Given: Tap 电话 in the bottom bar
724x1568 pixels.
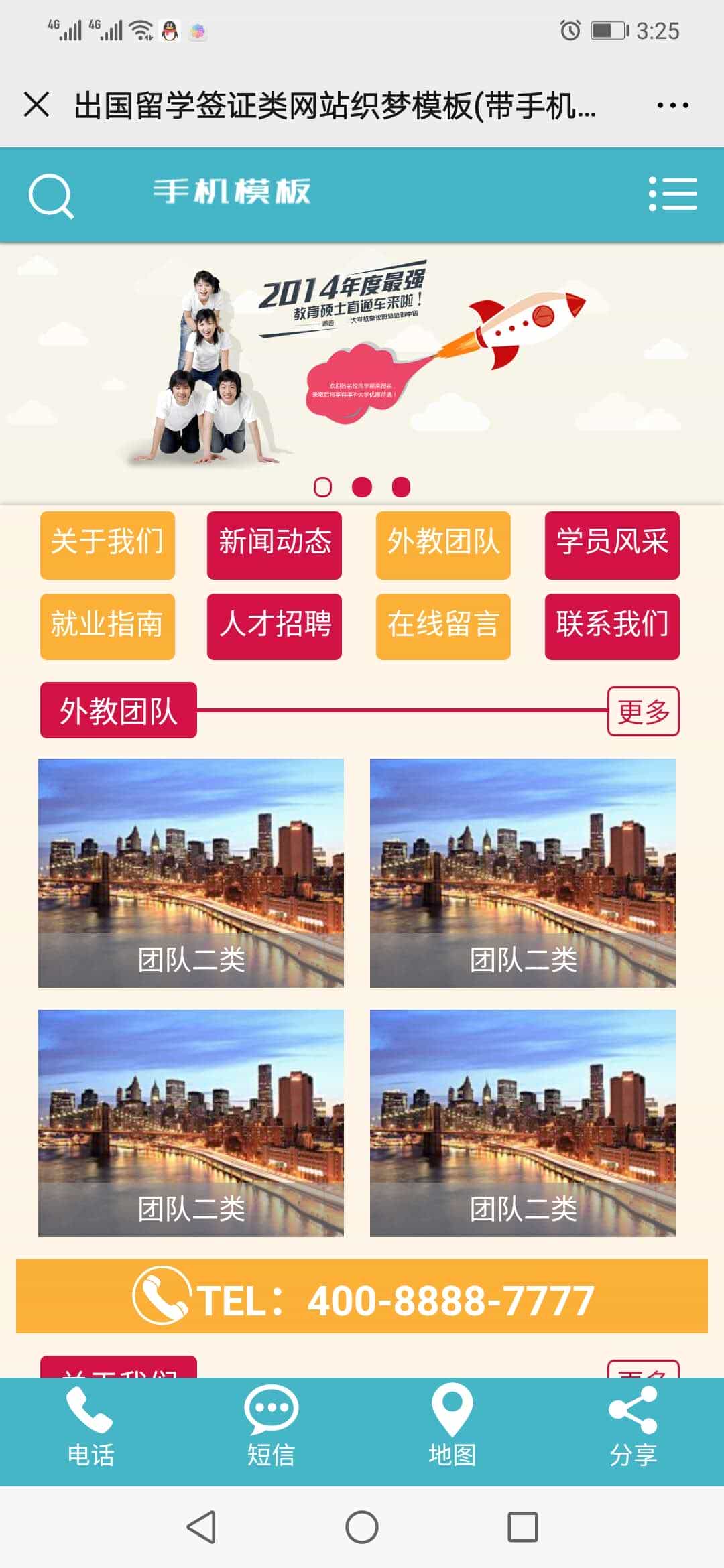Looking at the screenshot, I should (90, 1426).
